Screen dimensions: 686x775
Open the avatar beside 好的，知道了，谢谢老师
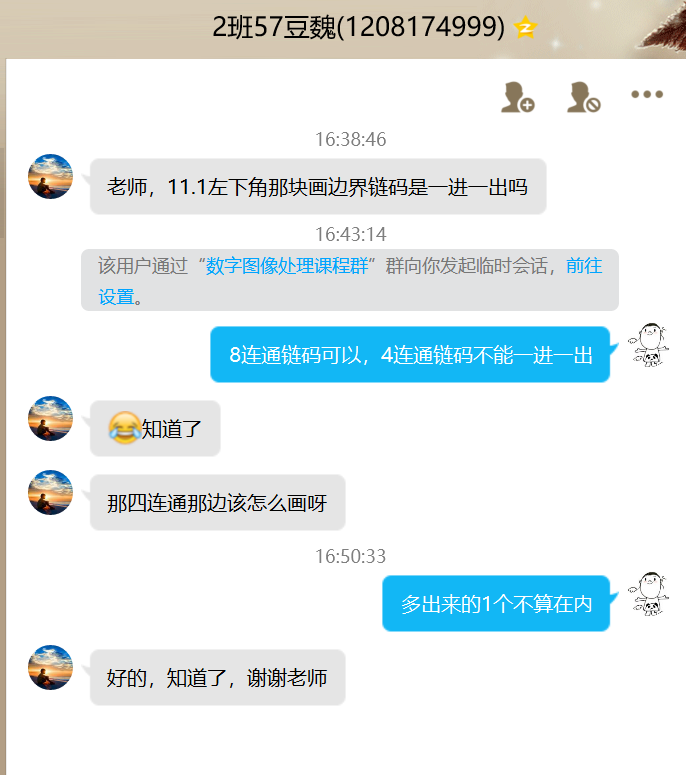pos(50,668)
